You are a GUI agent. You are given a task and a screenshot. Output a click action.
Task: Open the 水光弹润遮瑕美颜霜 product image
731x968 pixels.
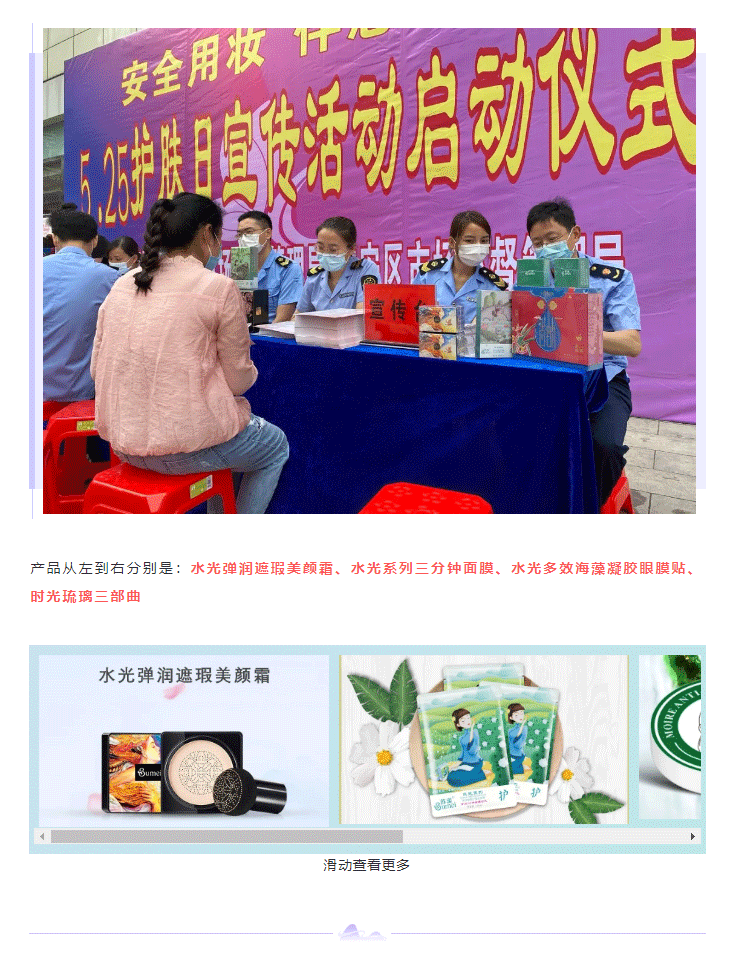[184, 740]
